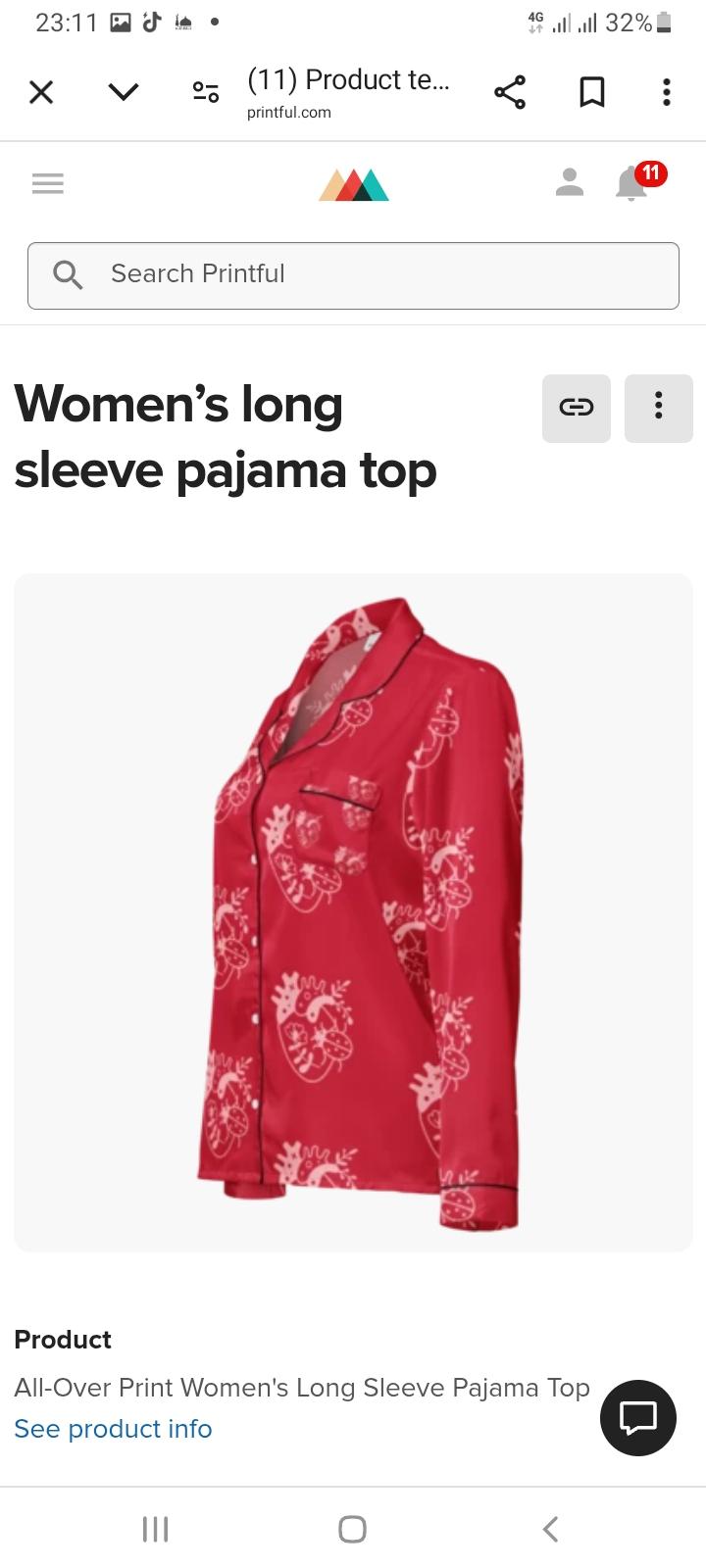Open product options three-dot menu
Screen dimensions: 706x1568
pos(659,408)
